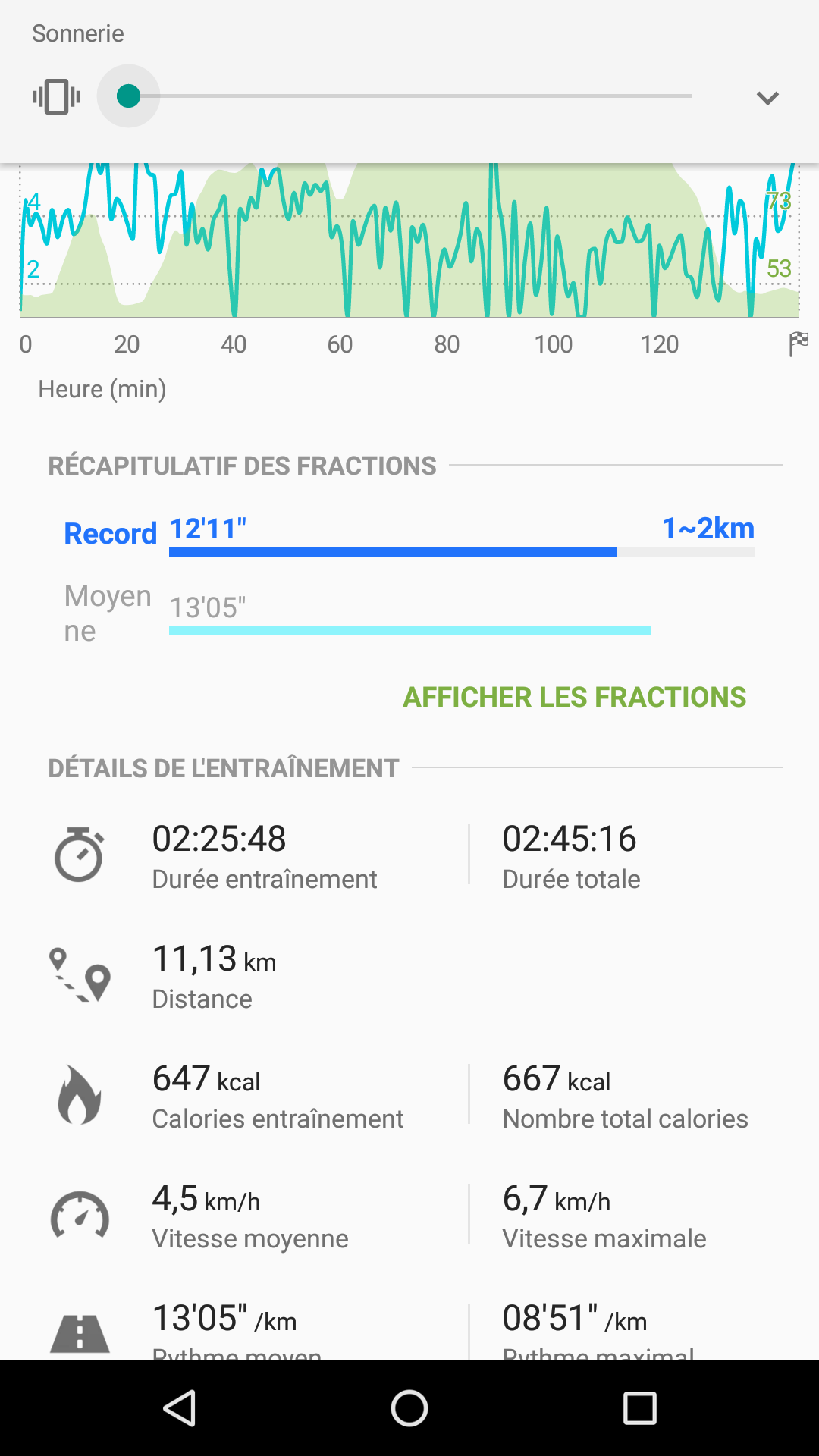The height and width of the screenshot is (1456, 819).
Task: Expand the volume panel chevron
Action: click(767, 98)
